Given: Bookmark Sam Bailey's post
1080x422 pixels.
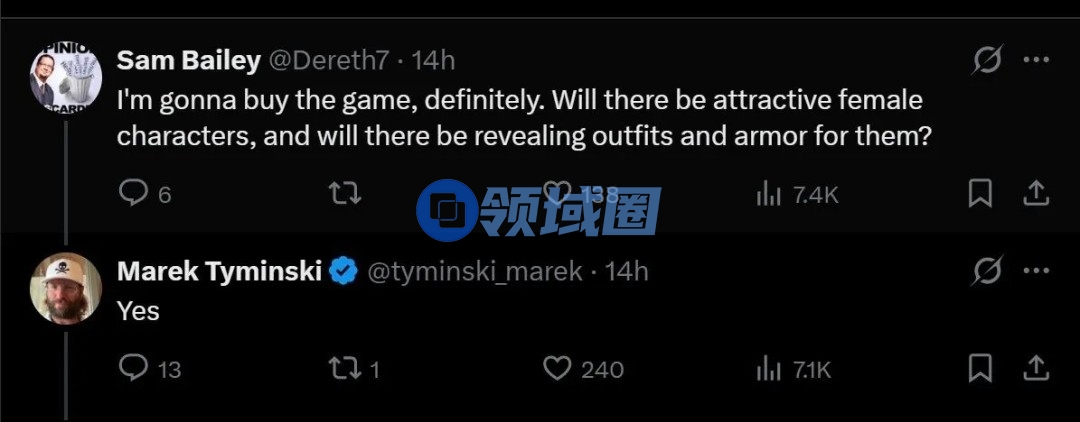Looking at the screenshot, I should coord(980,193).
